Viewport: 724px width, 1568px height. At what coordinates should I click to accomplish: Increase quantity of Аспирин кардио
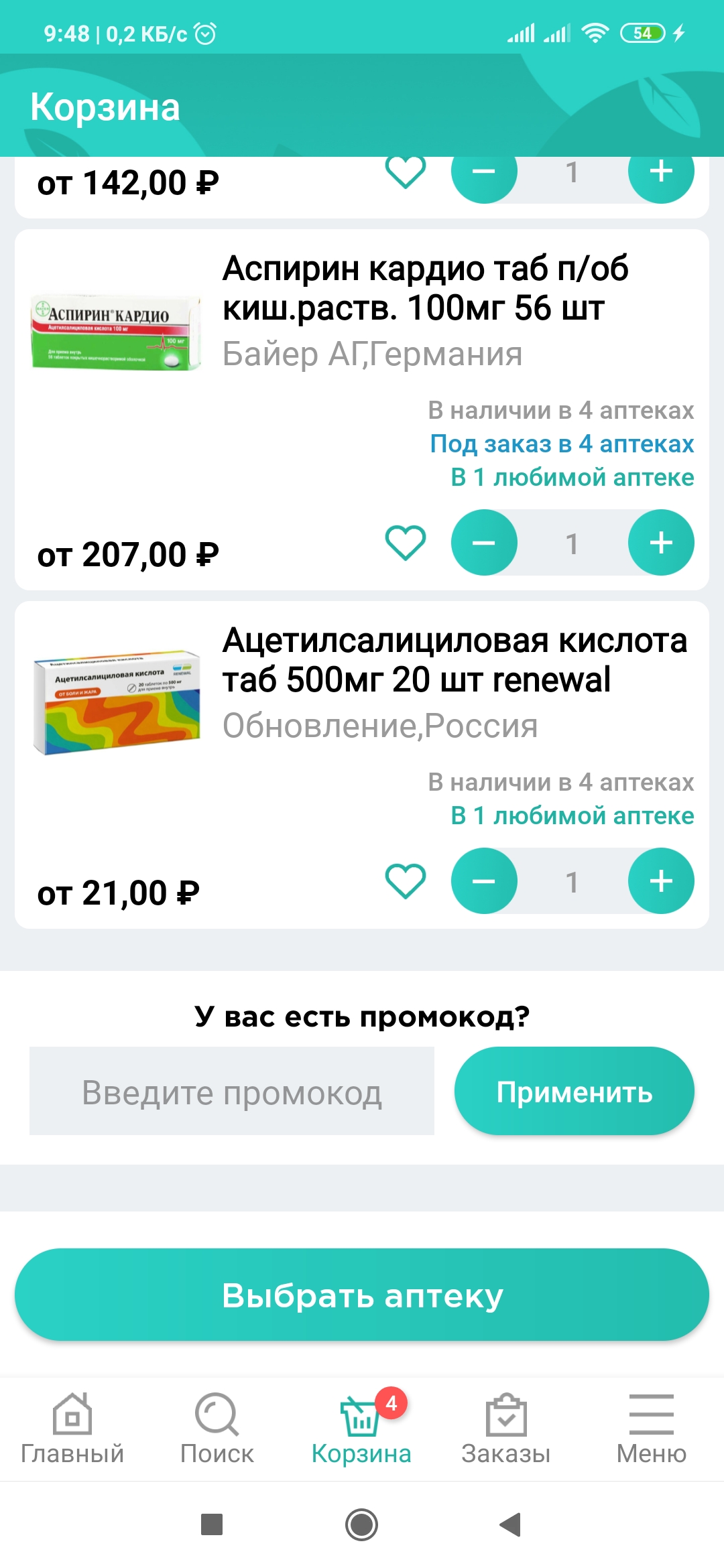pyautogui.click(x=661, y=542)
